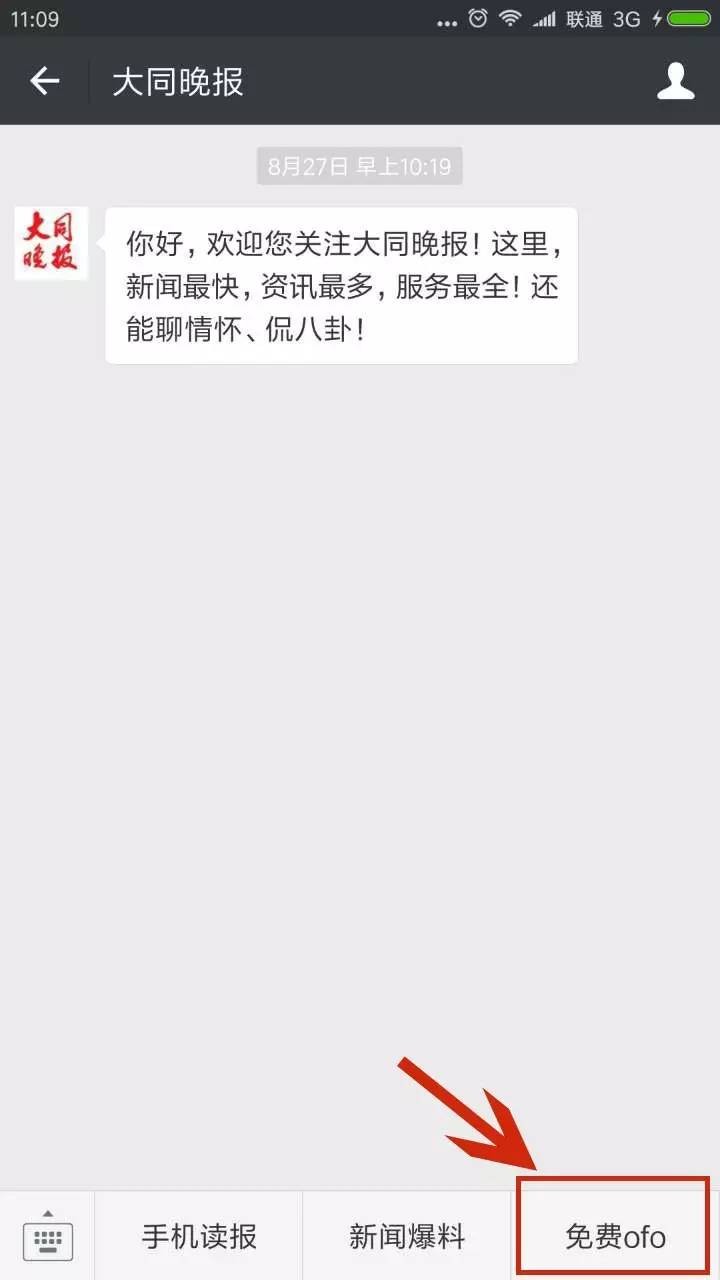Go back from the 大同晚报 chat

tap(45, 82)
